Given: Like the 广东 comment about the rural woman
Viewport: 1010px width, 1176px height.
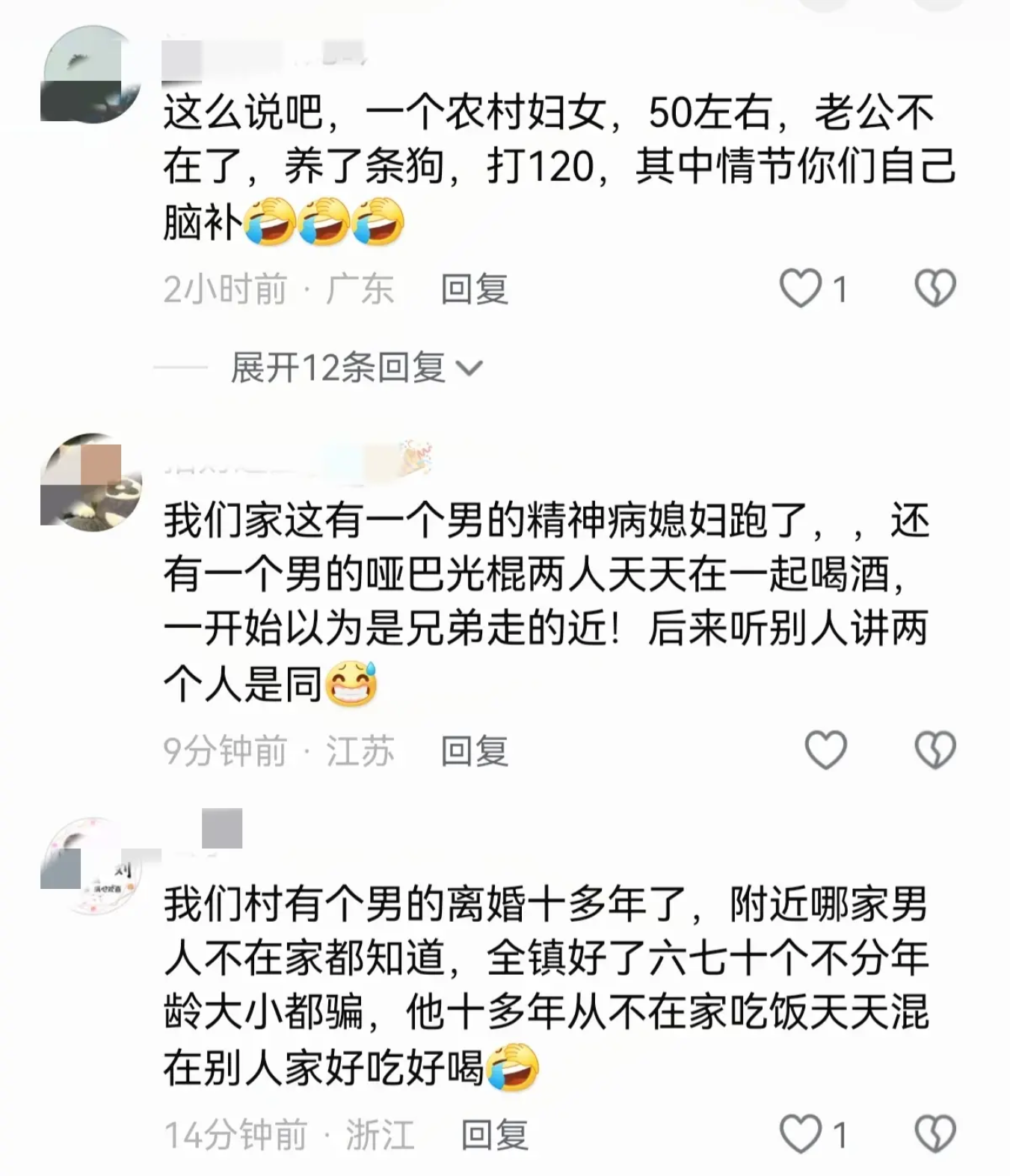Looking at the screenshot, I should tap(800, 289).
